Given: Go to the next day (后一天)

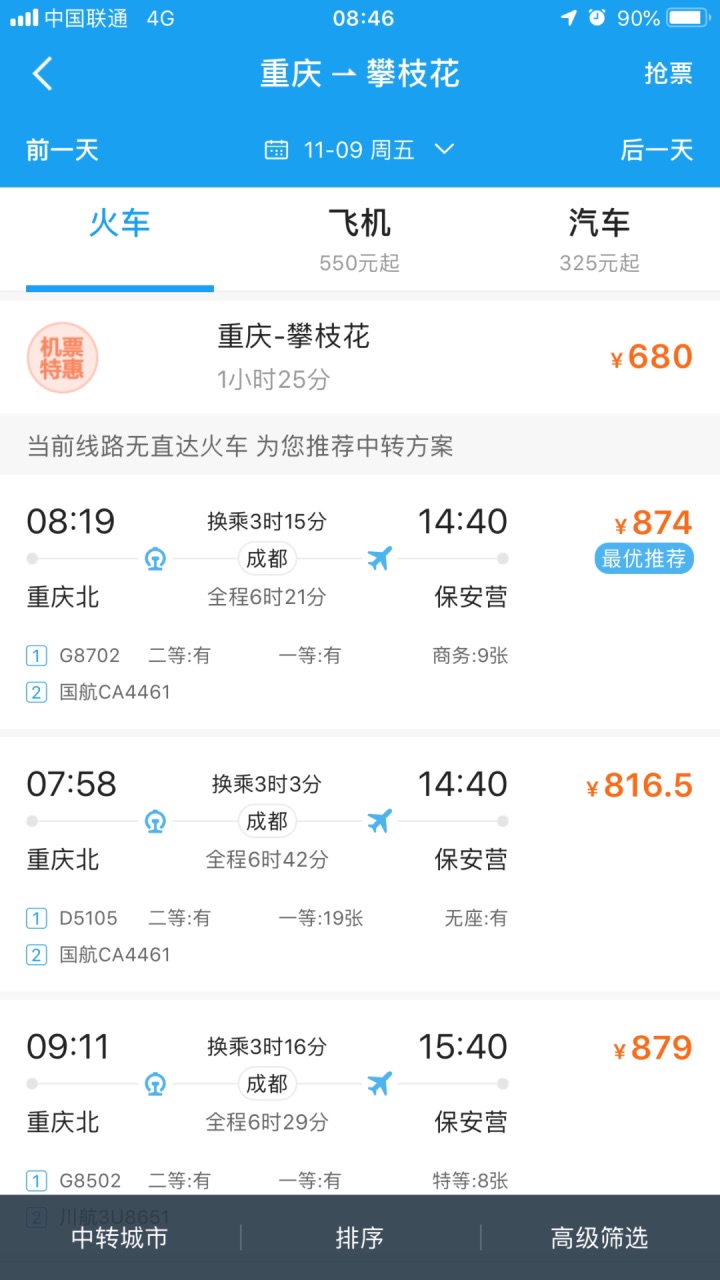Looking at the screenshot, I should point(657,150).
